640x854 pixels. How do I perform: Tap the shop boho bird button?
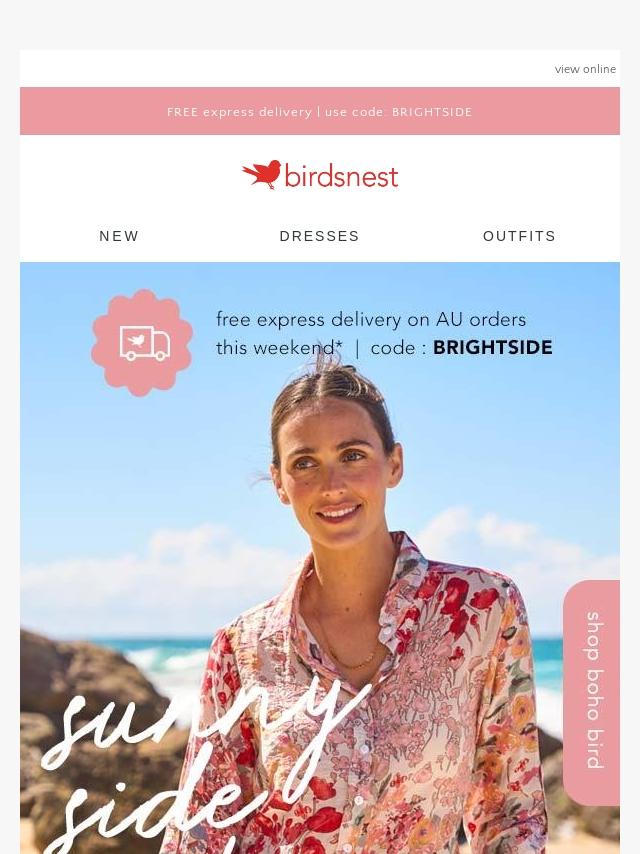click(x=593, y=692)
